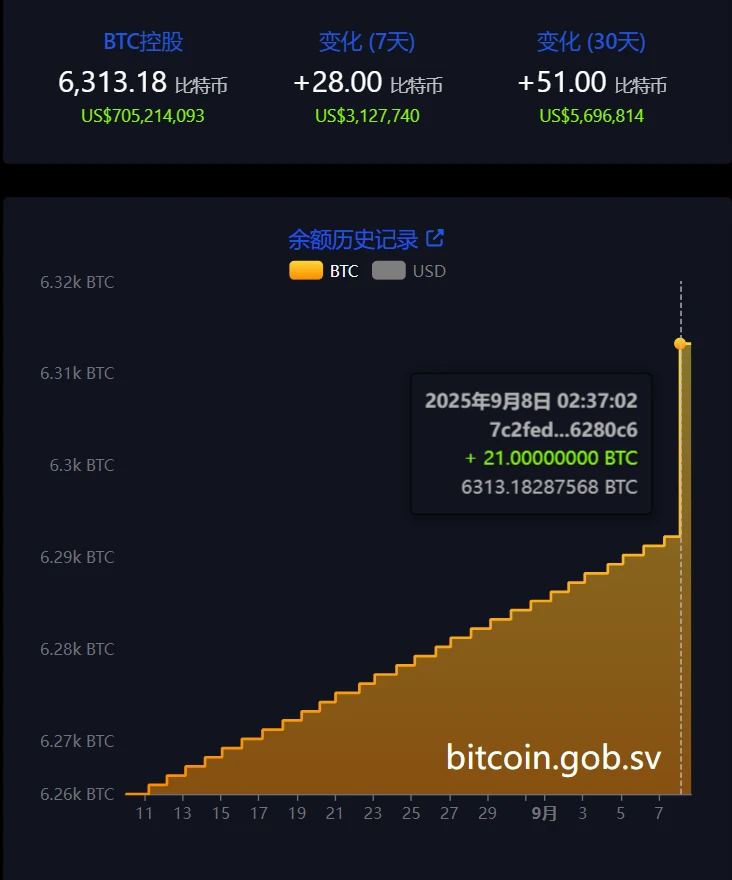Hide the BTC line via its legend label
The image size is (732, 880).
(x=343, y=270)
